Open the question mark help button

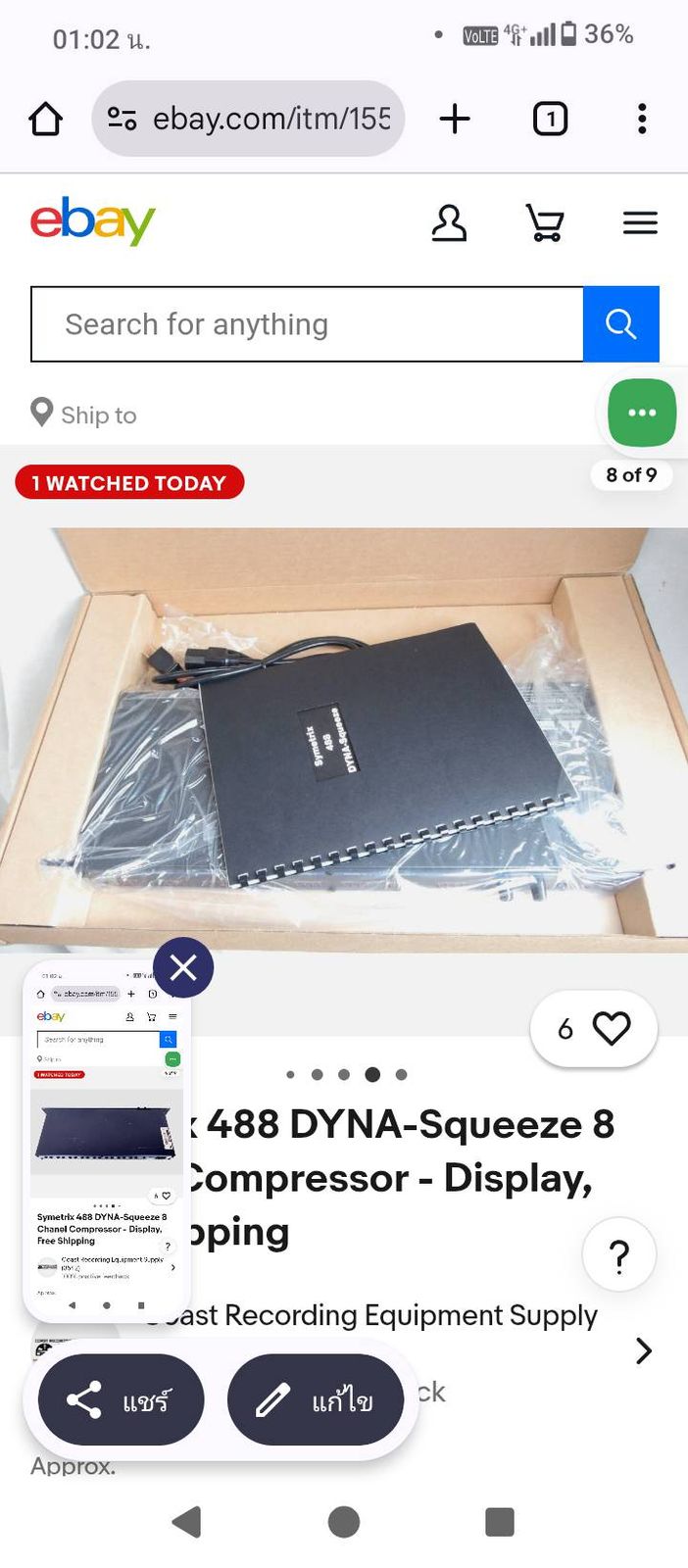click(x=618, y=1255)
